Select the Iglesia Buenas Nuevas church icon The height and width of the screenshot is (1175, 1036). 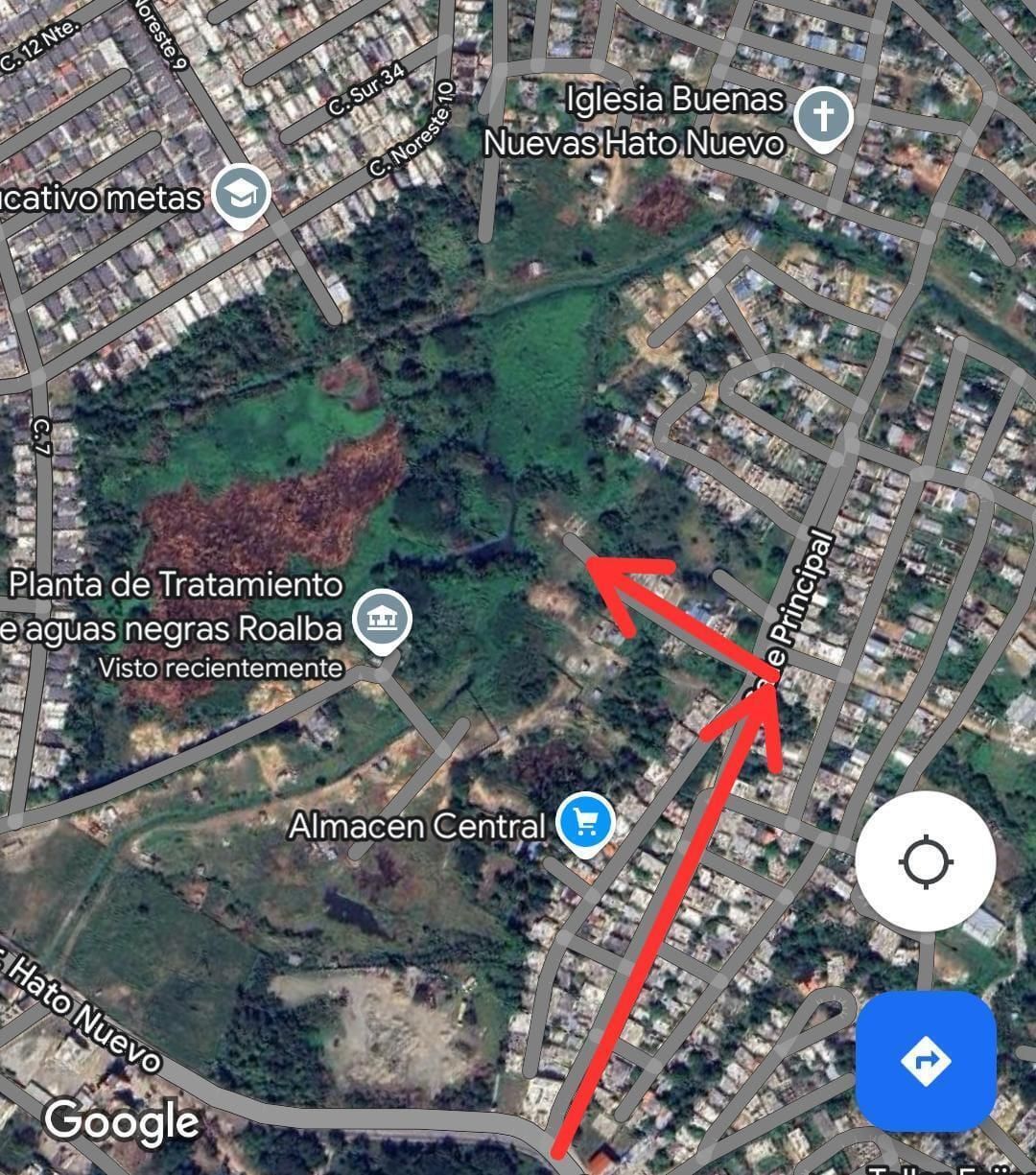point(823,116)
